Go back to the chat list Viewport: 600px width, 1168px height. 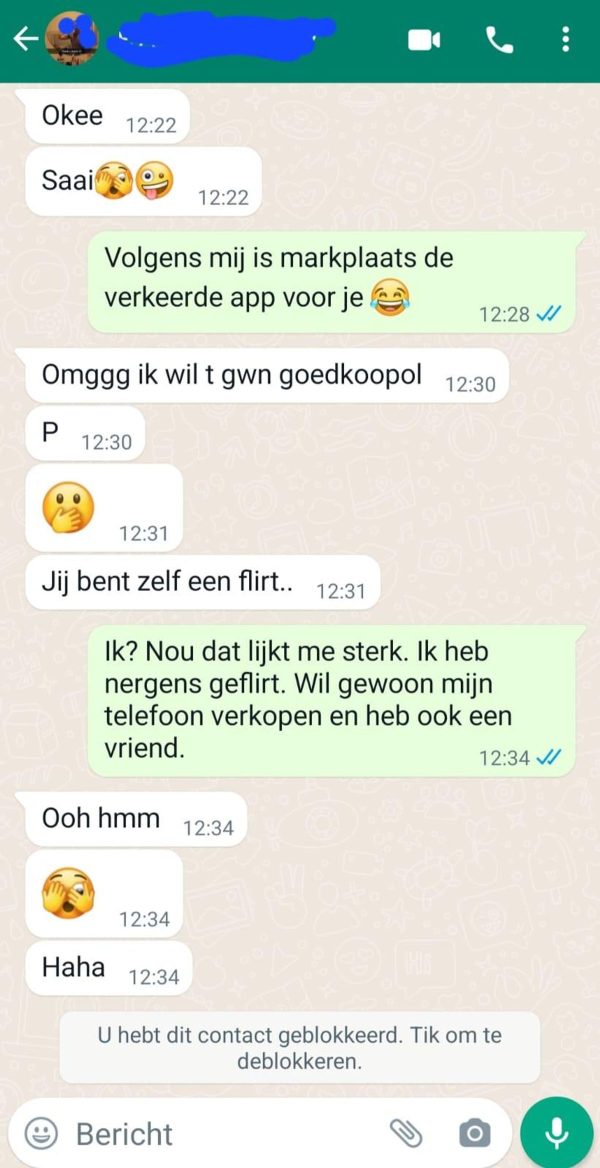(x=24, y=39)
